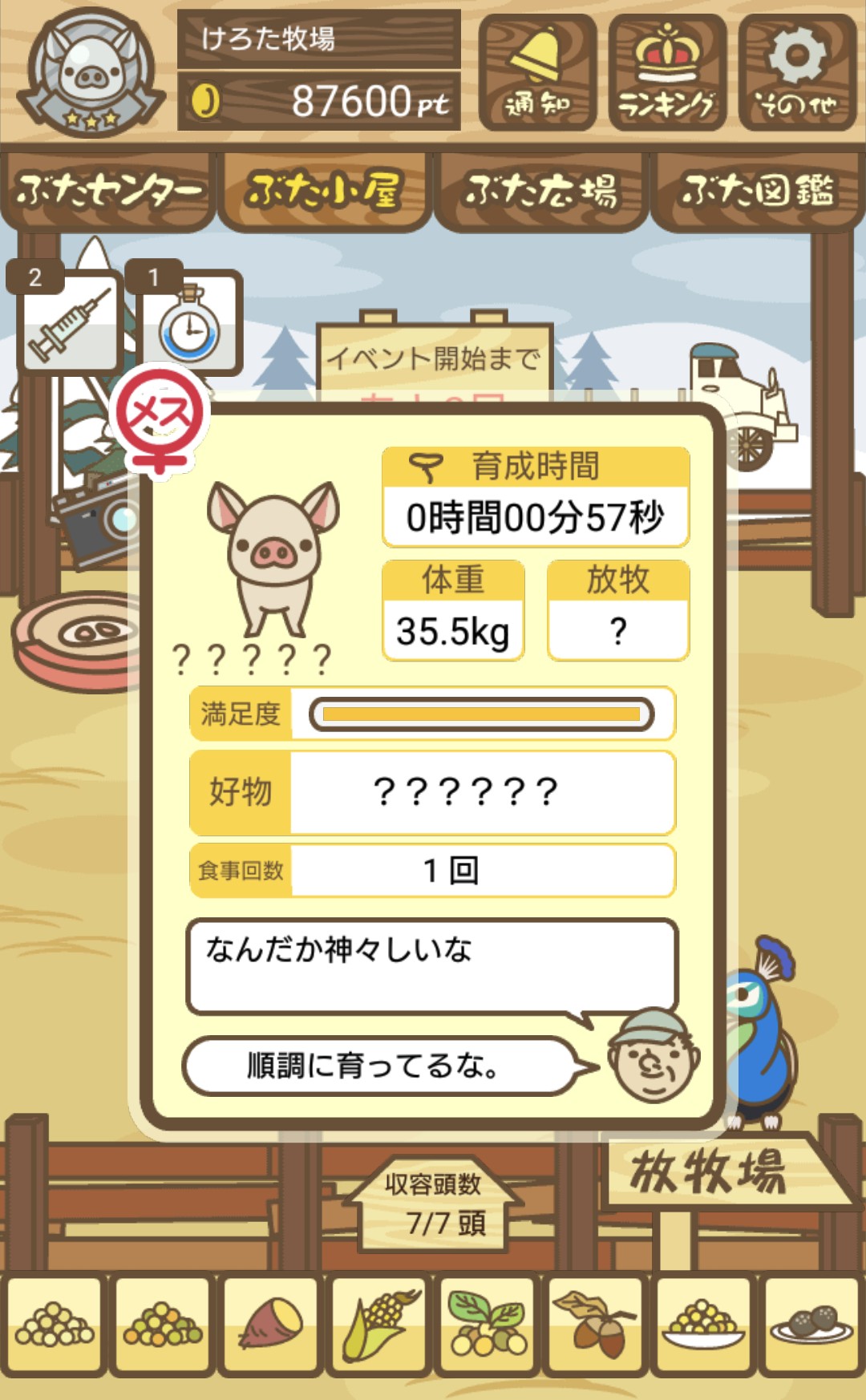Open the 通知 notifications bell
The height and width of the screenshot is (1400, 866).
[536, 73]
